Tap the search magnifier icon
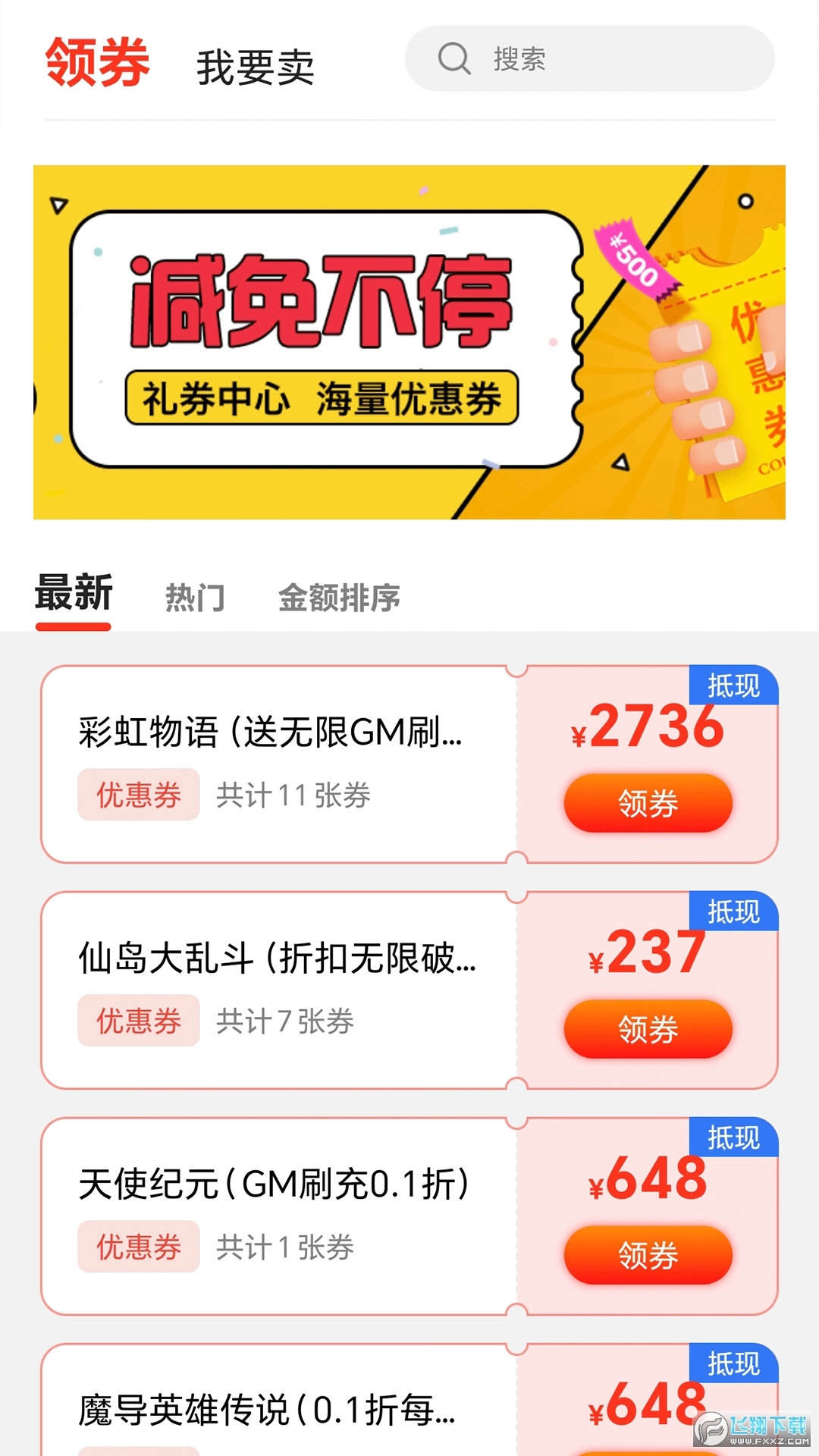The height and width of the screenshot is (1456, 819). click(x=454, y=60)
